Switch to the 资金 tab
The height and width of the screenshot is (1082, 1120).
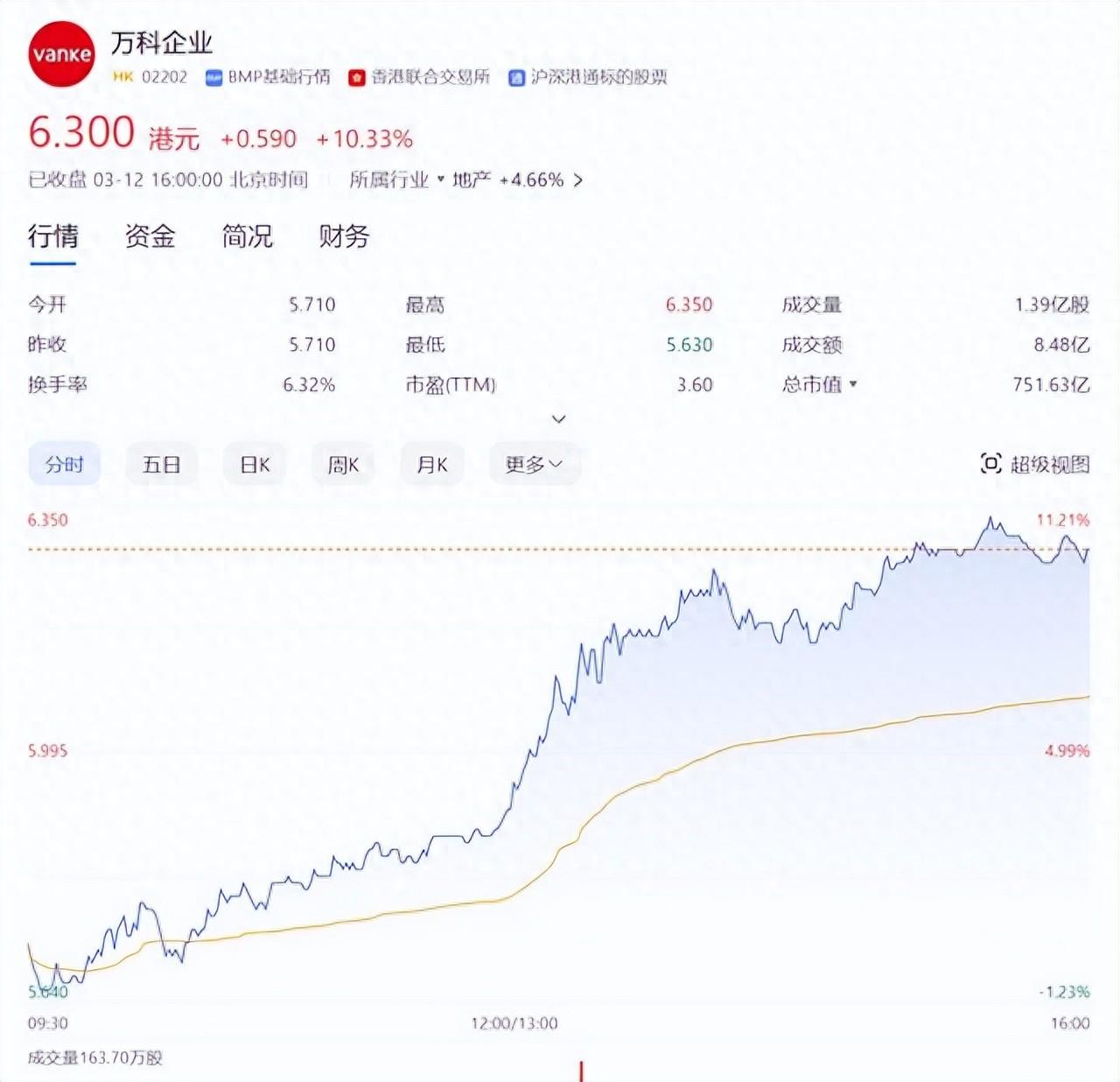coord(150,236)
